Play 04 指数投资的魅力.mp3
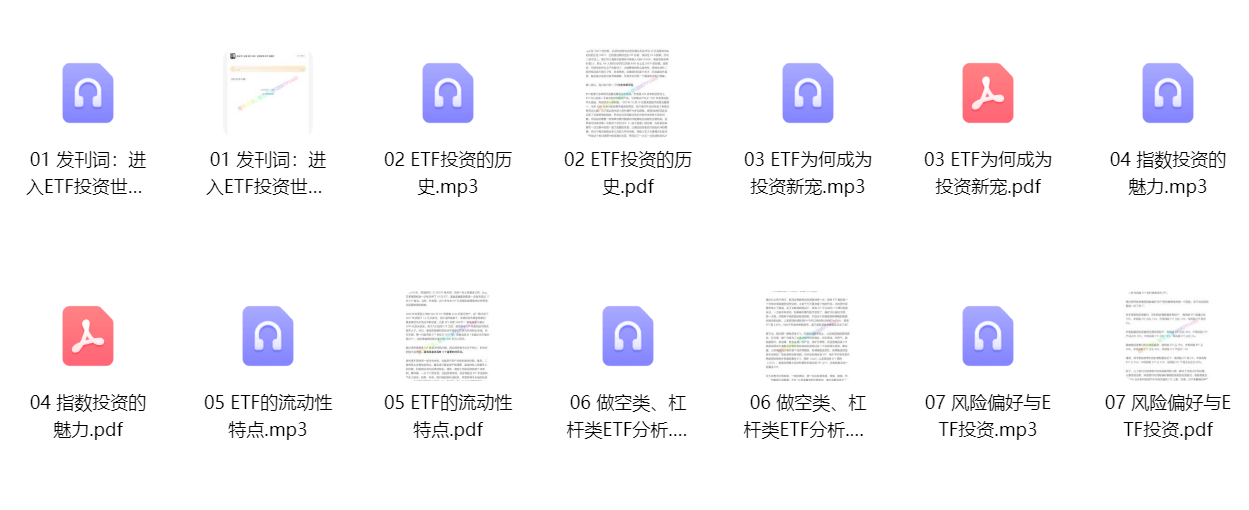The image size is (1249, 510). point(1168,93)
